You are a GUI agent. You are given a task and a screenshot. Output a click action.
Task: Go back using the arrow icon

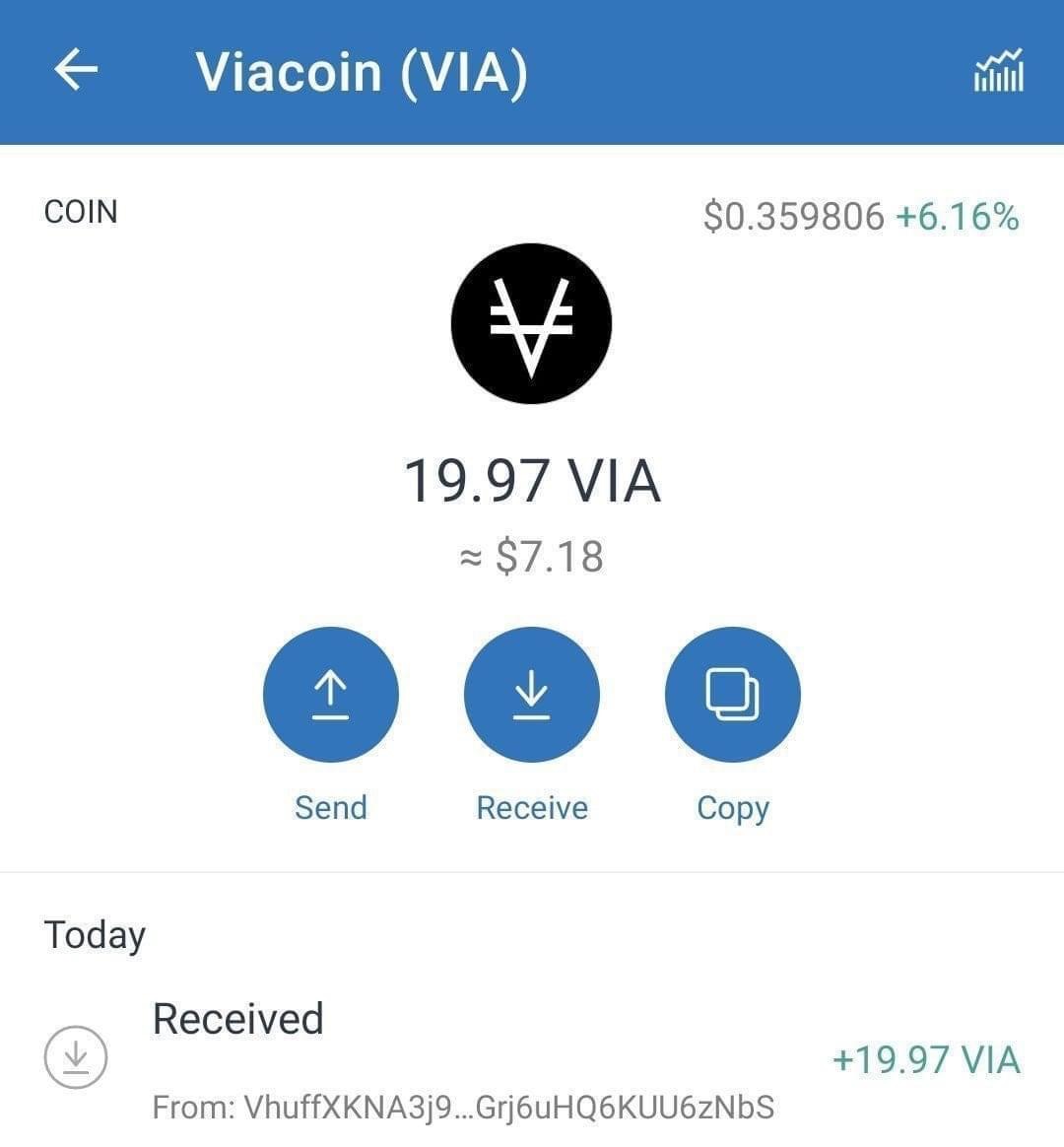point(76,71)
